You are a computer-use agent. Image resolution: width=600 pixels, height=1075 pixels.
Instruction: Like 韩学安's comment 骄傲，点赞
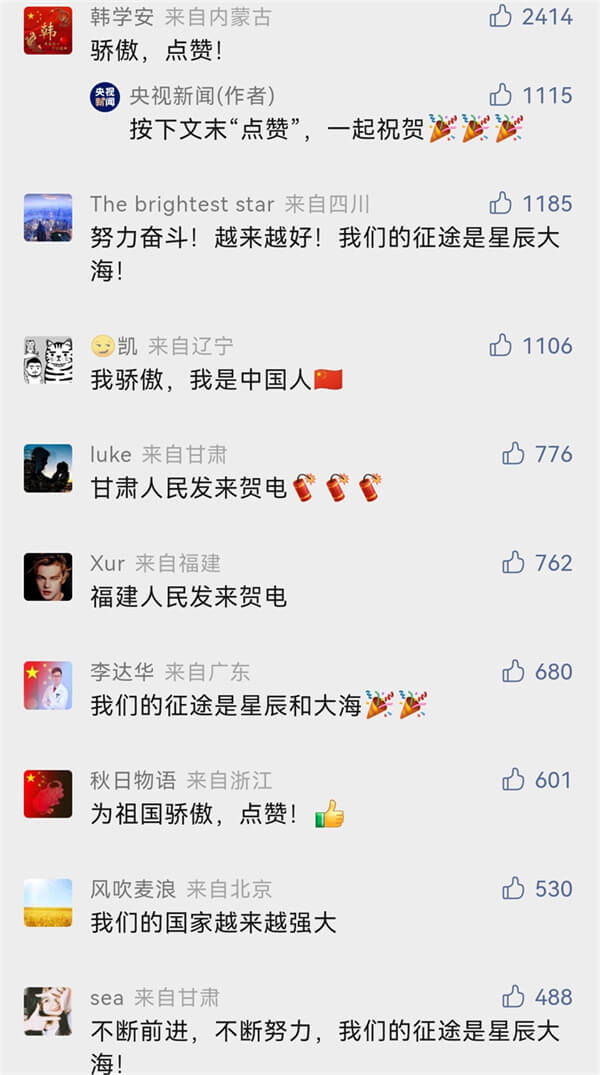tap(501, 16)
